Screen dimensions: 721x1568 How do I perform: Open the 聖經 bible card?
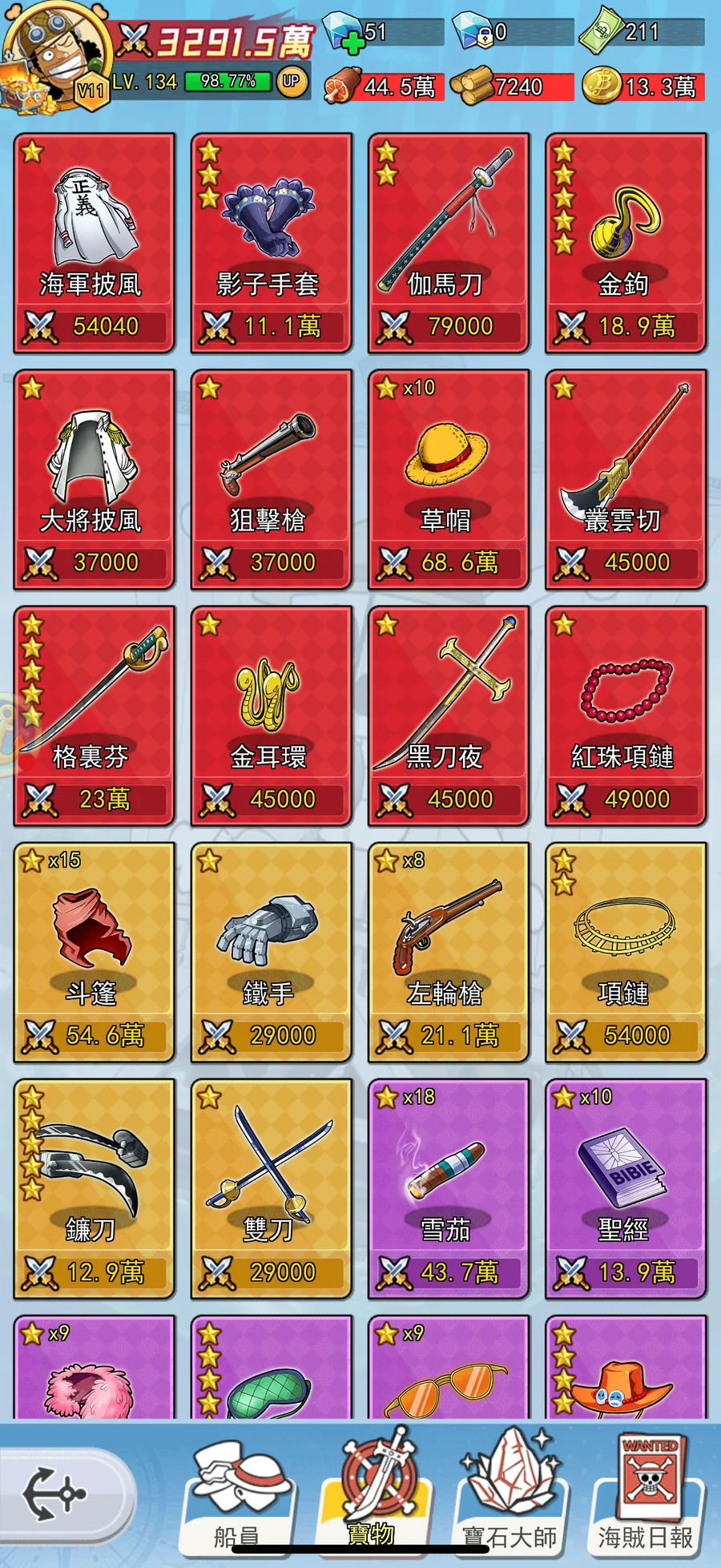click(626, 1189)
